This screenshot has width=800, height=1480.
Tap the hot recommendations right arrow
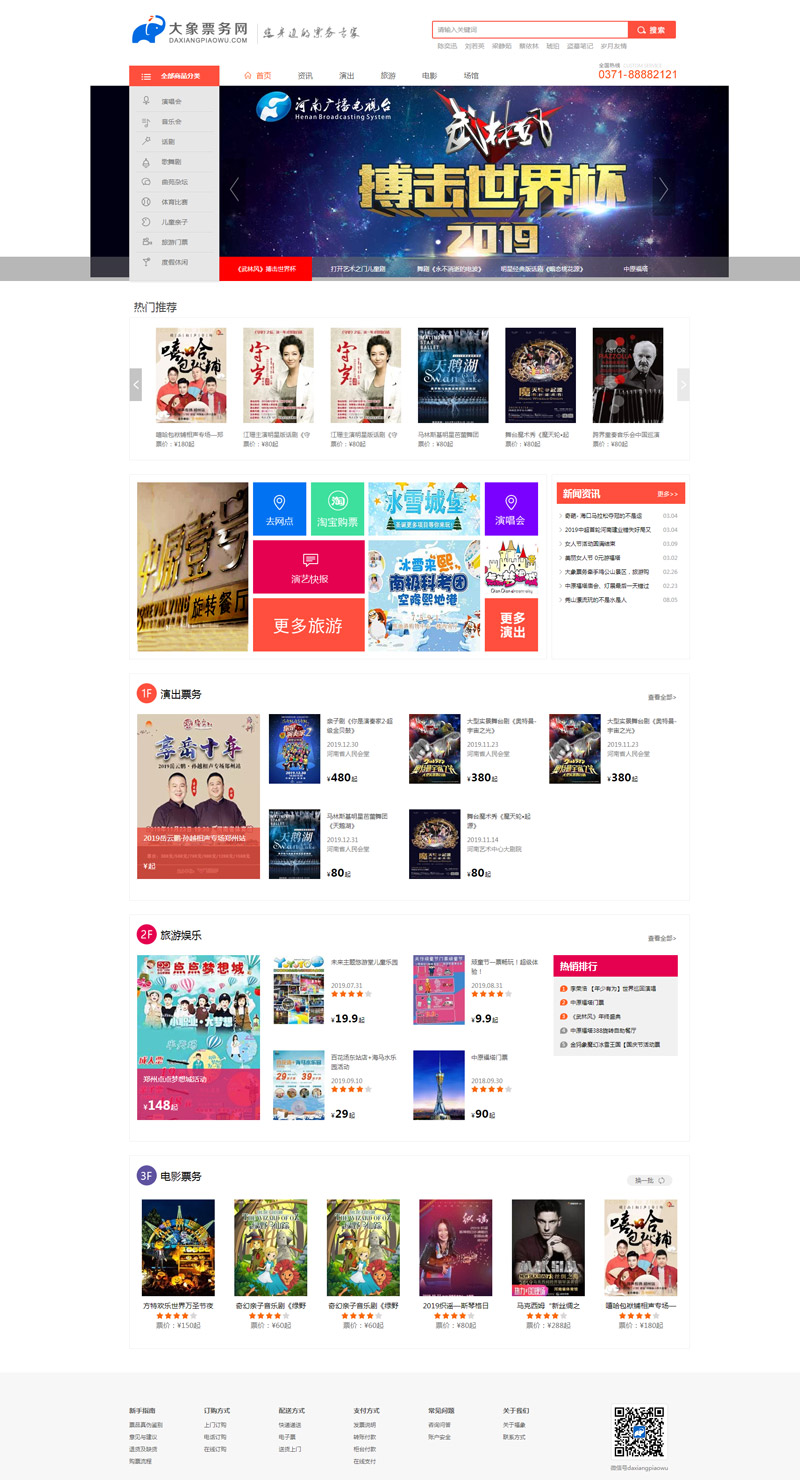(x=683, y=384)
